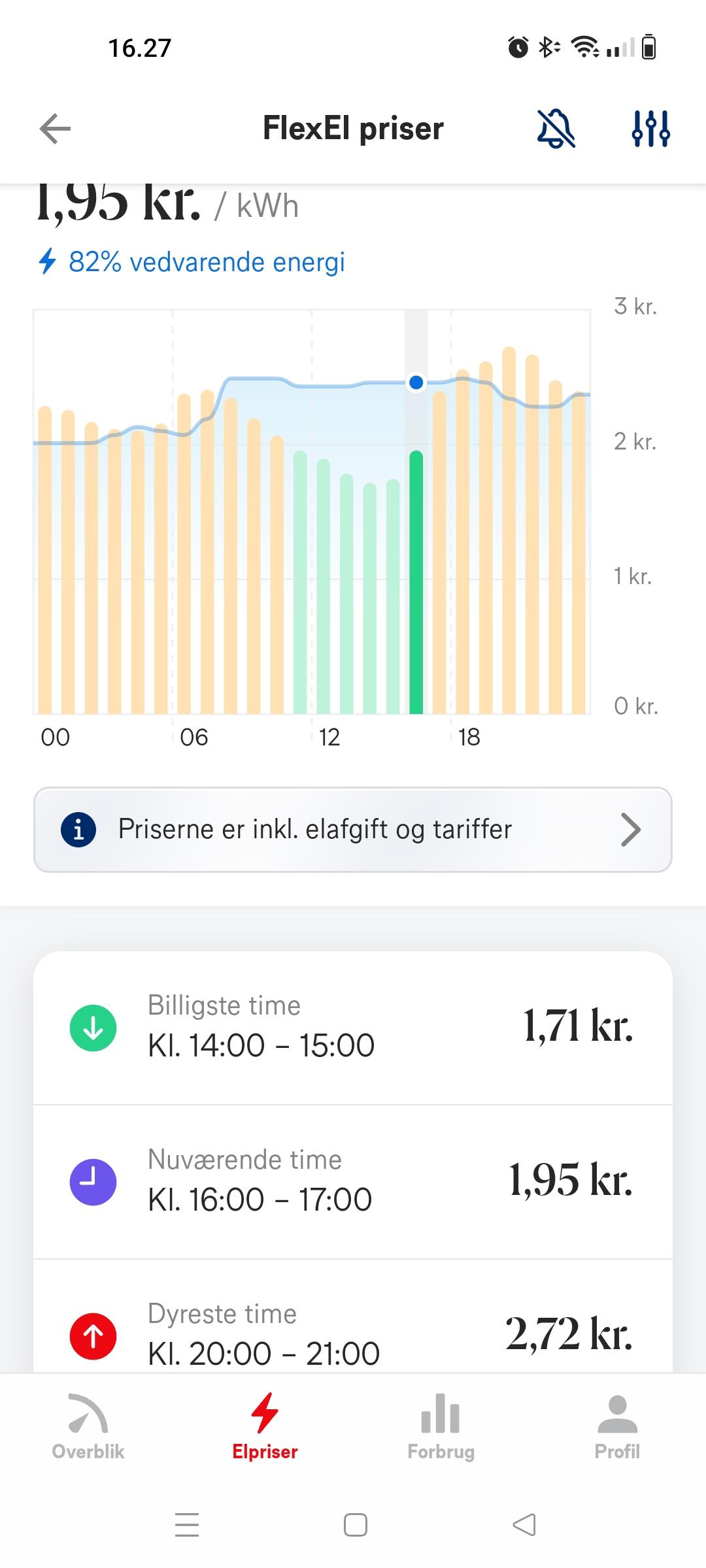Screen dimensions: 706x1568
Task: Open the system recent apps view
Action: point(187,1525)
